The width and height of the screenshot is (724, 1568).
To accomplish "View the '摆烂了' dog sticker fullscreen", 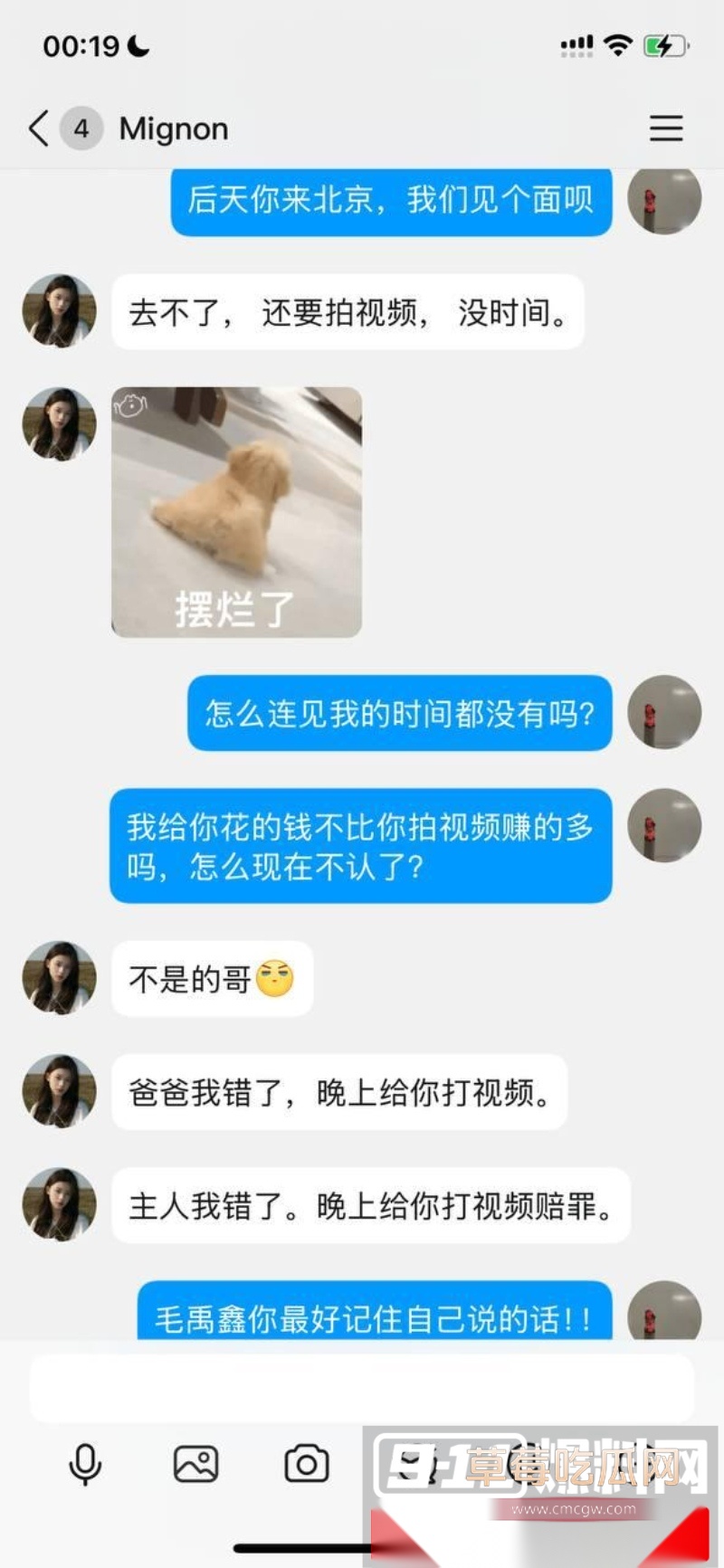I will pos(237,511).
